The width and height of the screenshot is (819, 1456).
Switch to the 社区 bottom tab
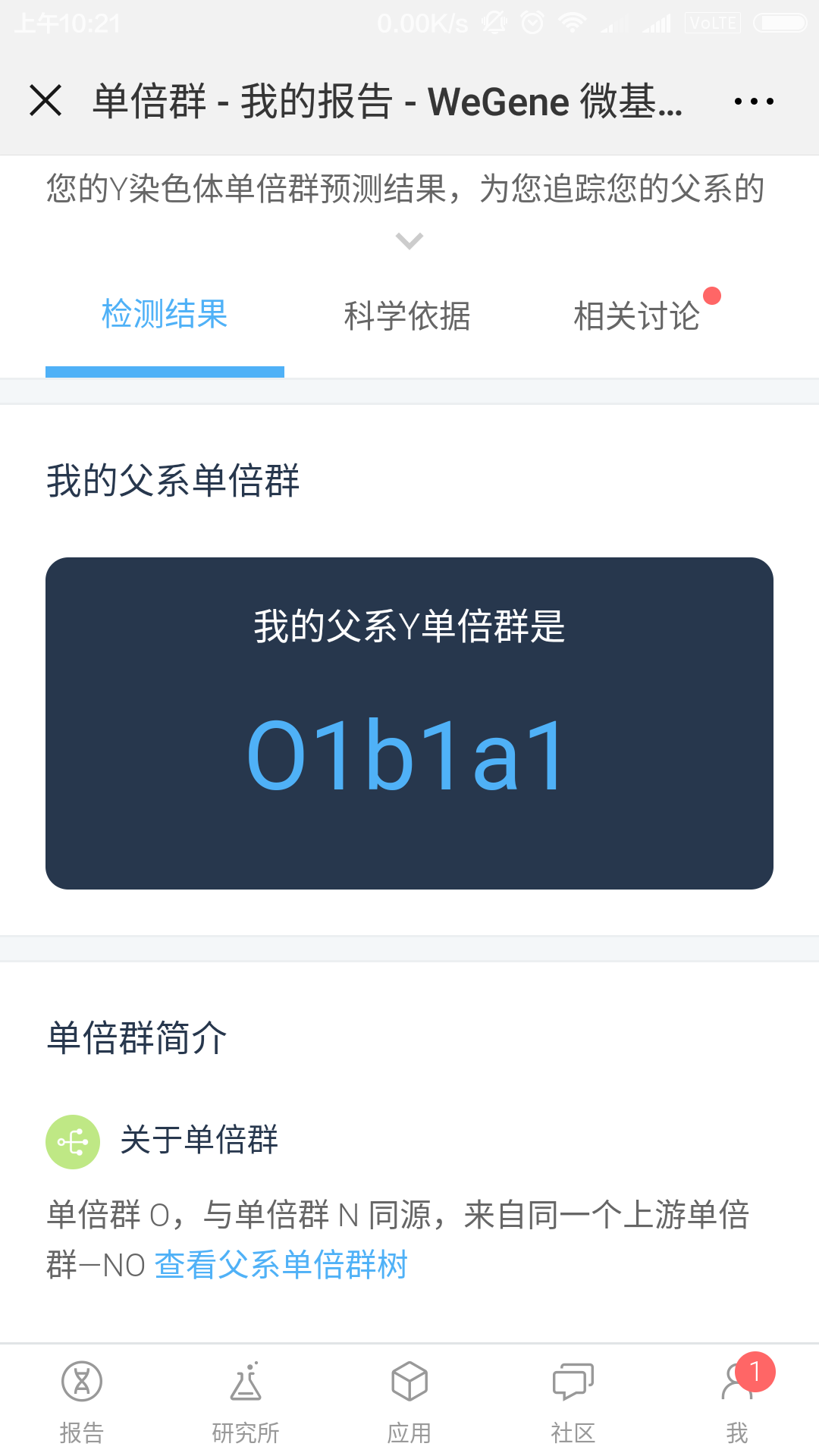573,1401
